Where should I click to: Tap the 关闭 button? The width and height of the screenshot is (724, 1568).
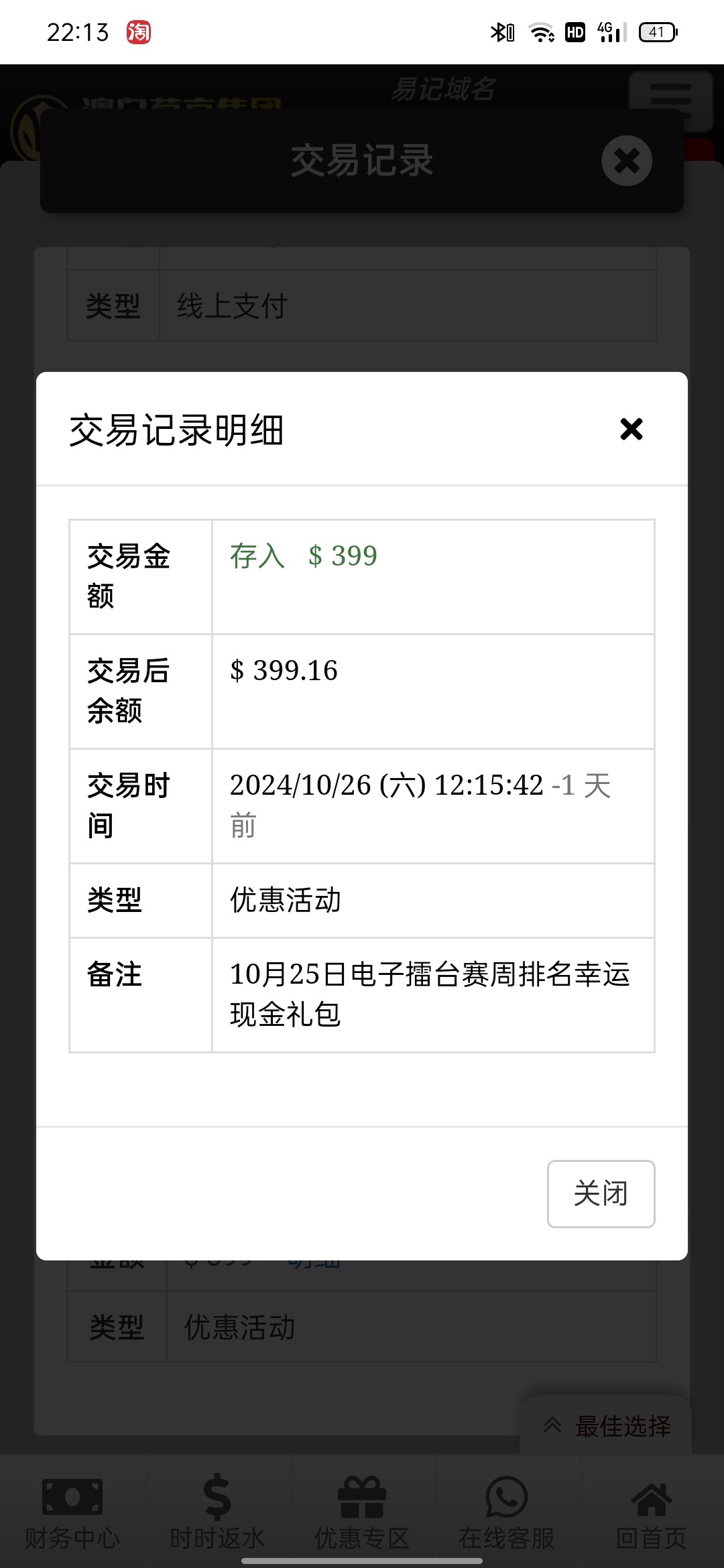[601, 1193]
